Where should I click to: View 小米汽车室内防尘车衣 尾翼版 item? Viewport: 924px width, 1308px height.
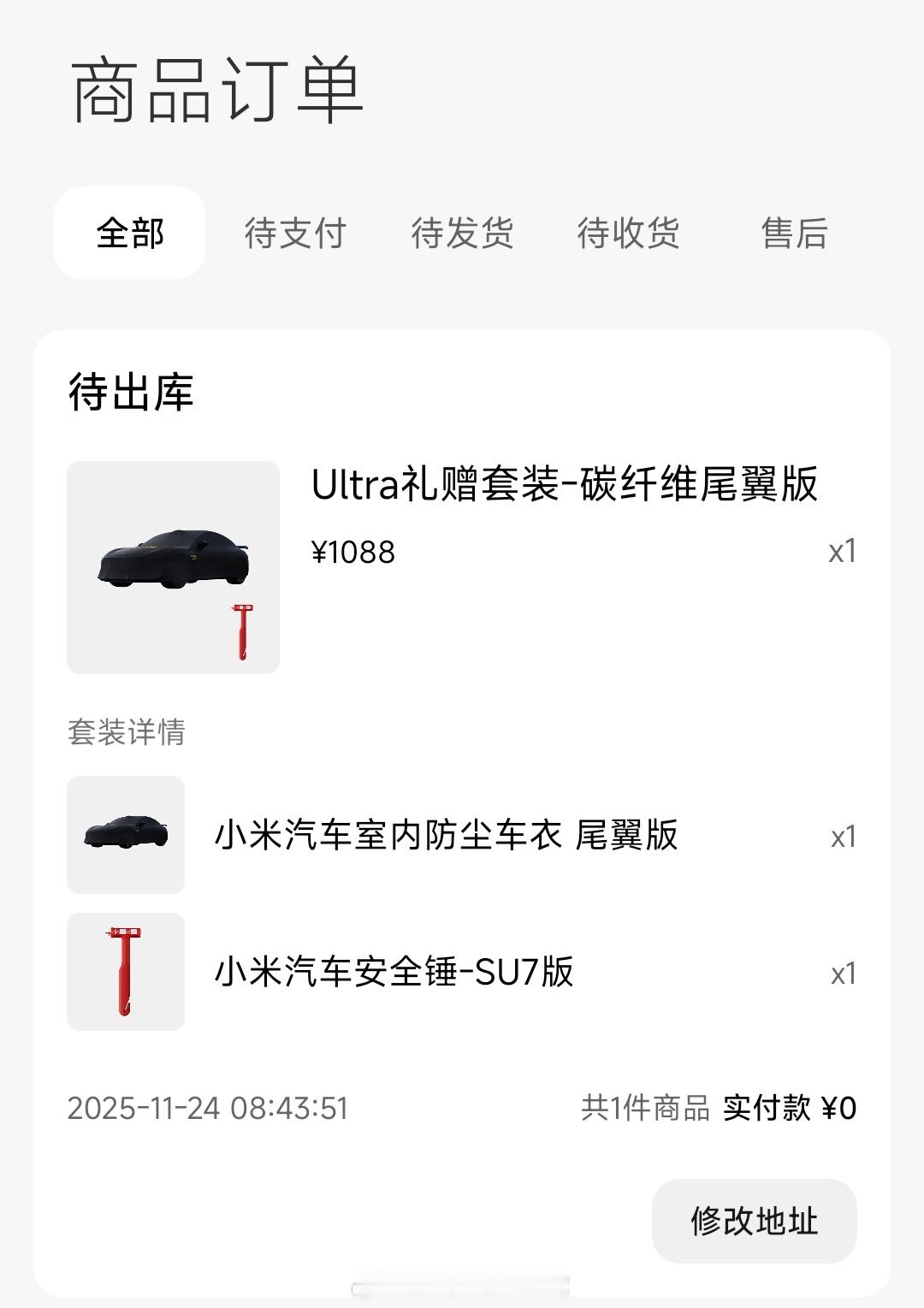point(446,835)
